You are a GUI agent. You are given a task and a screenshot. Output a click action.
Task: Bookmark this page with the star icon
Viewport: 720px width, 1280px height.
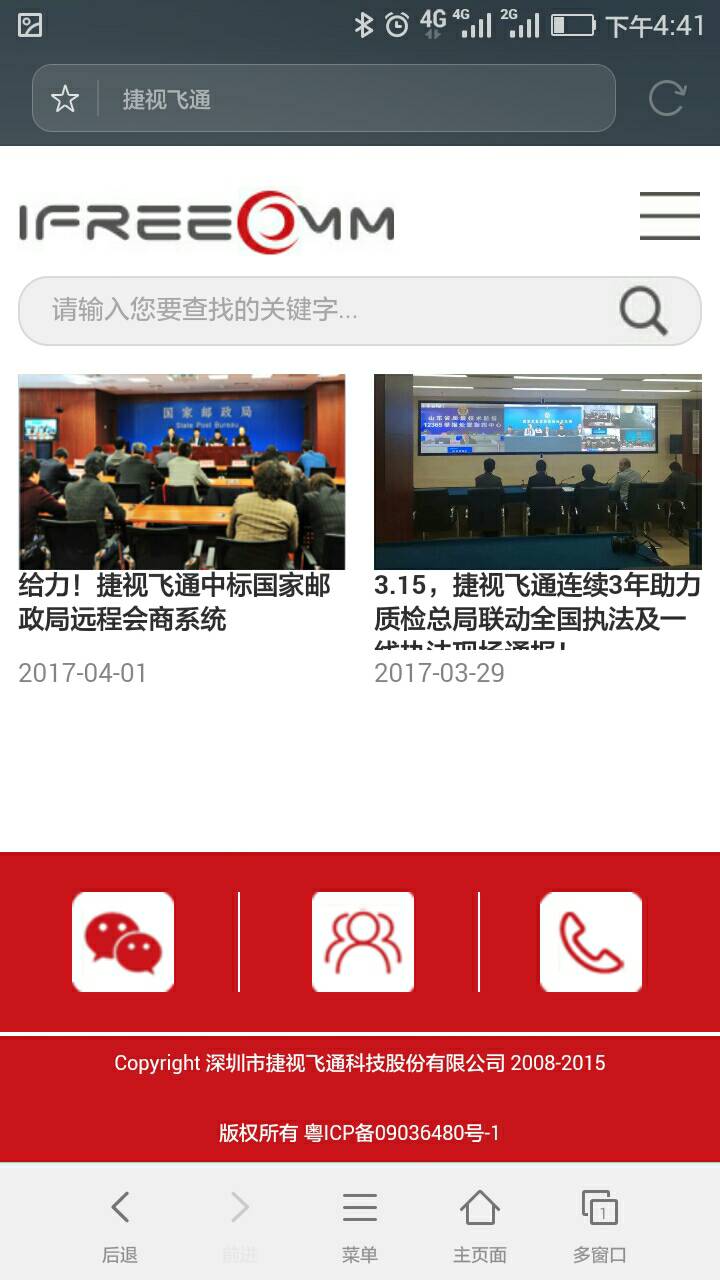[65, 99]
